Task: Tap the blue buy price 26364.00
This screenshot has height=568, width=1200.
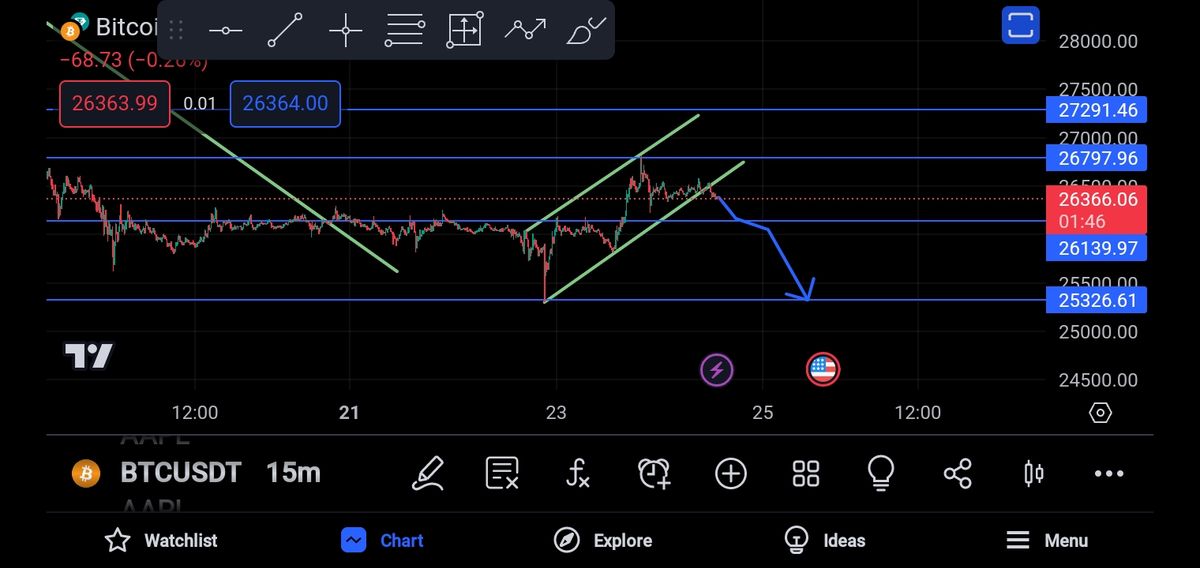Action: [285, 103]
